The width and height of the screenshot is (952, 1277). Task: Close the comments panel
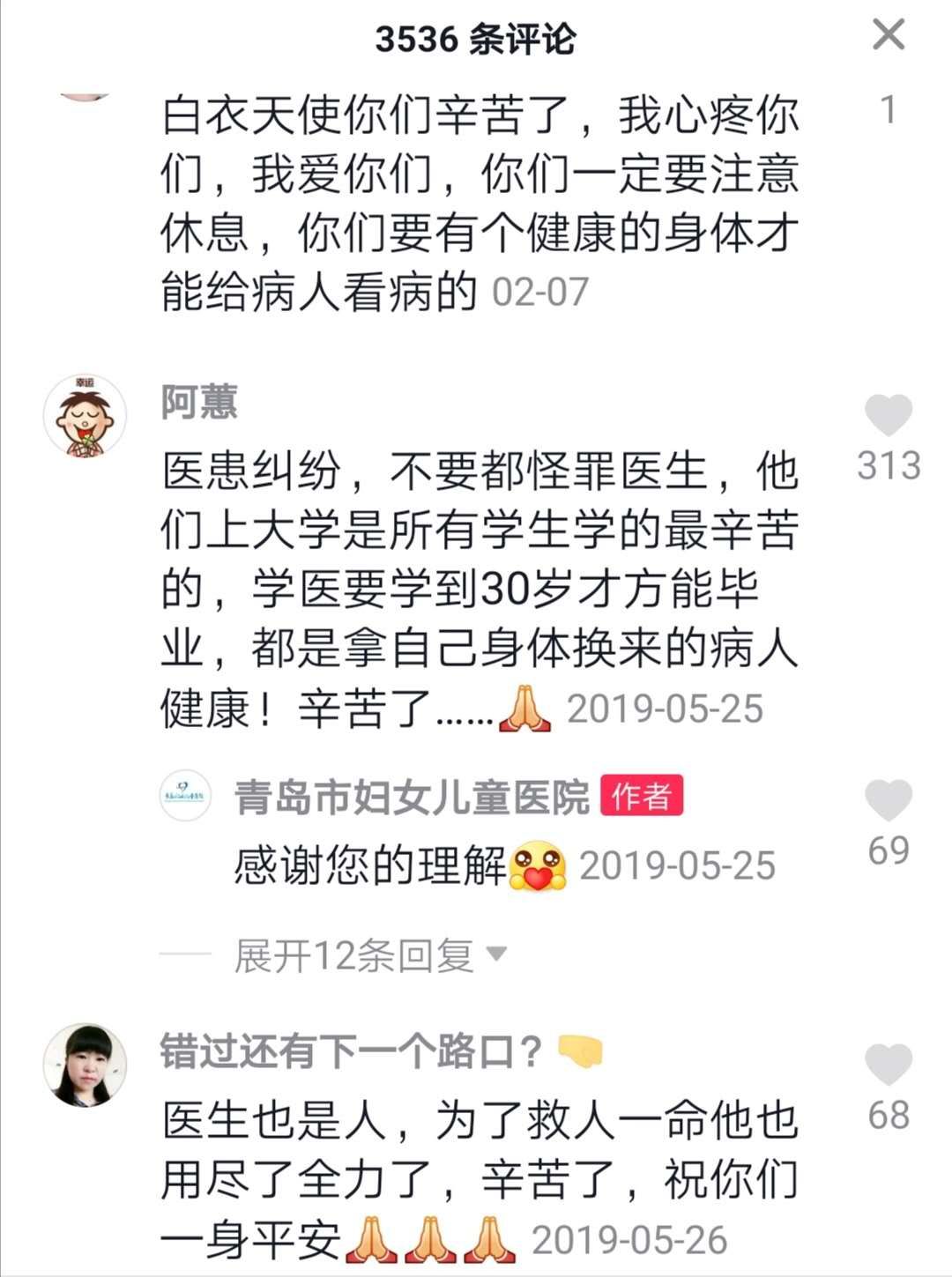[x=888, y=35]
